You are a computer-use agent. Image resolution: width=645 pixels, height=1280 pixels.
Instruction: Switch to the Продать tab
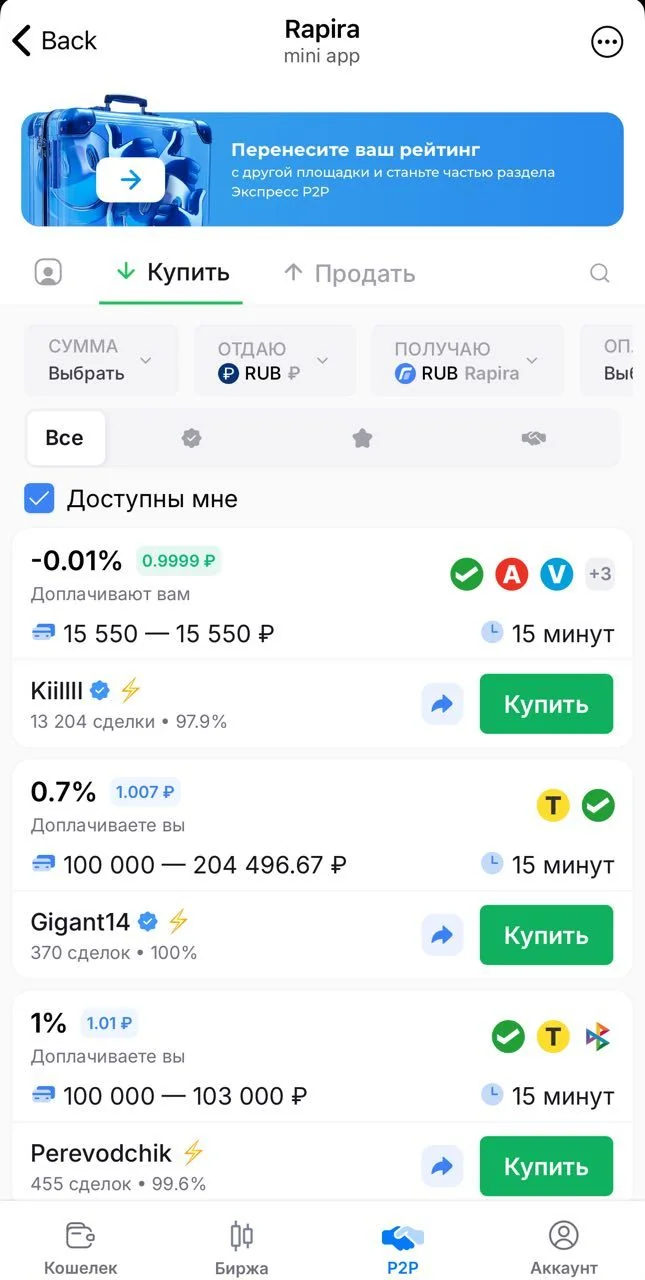[x=349, y=273]
